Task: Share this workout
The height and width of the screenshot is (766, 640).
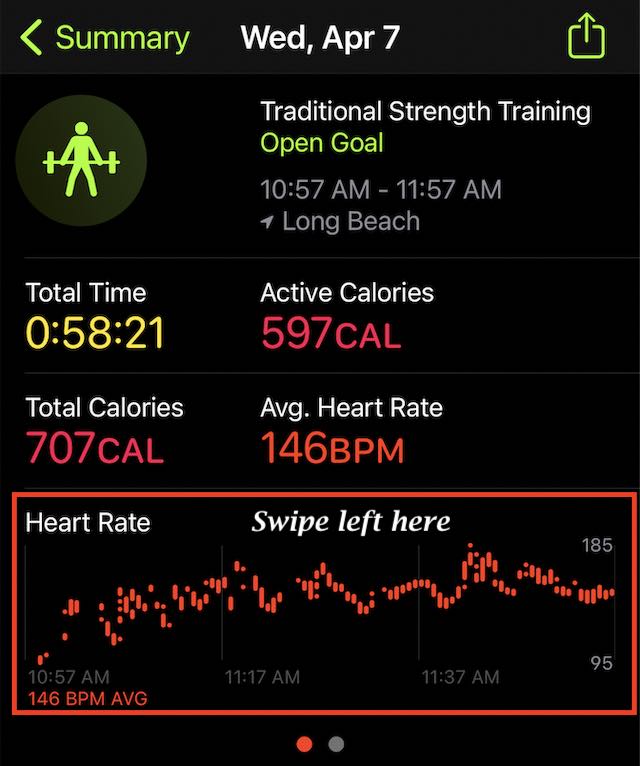Action: [x=587, y=39]
